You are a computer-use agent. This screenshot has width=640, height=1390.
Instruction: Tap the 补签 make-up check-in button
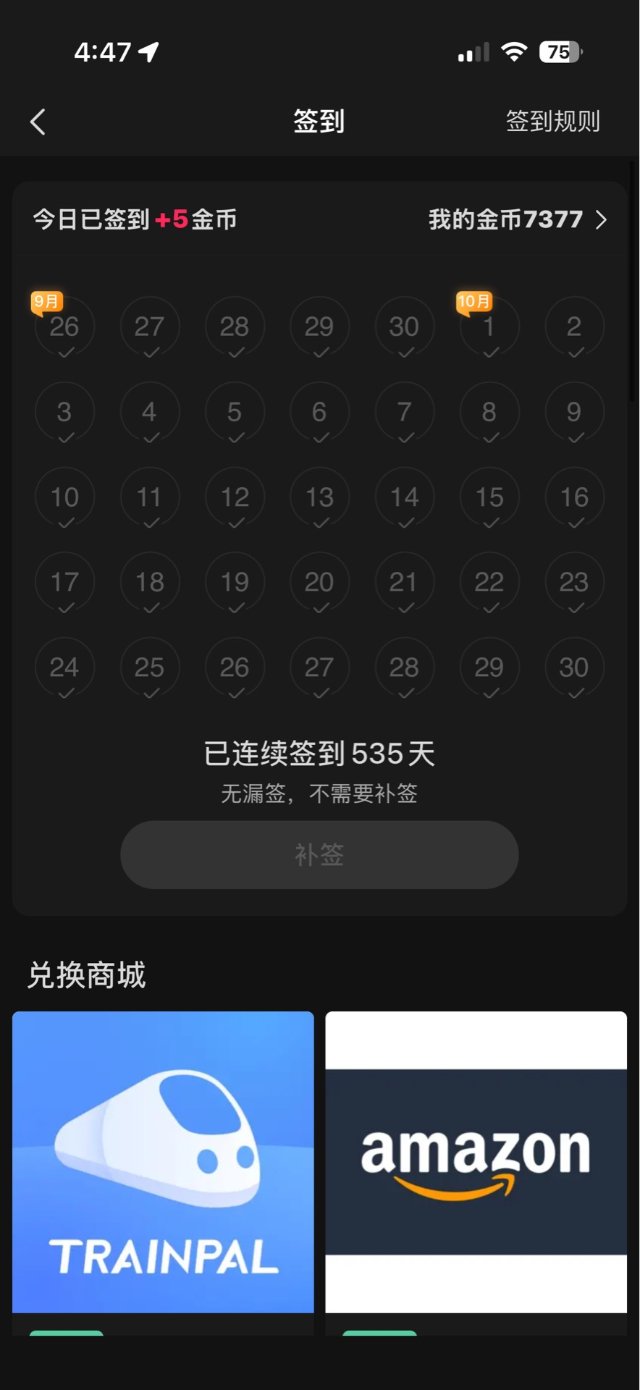[319, 855]
